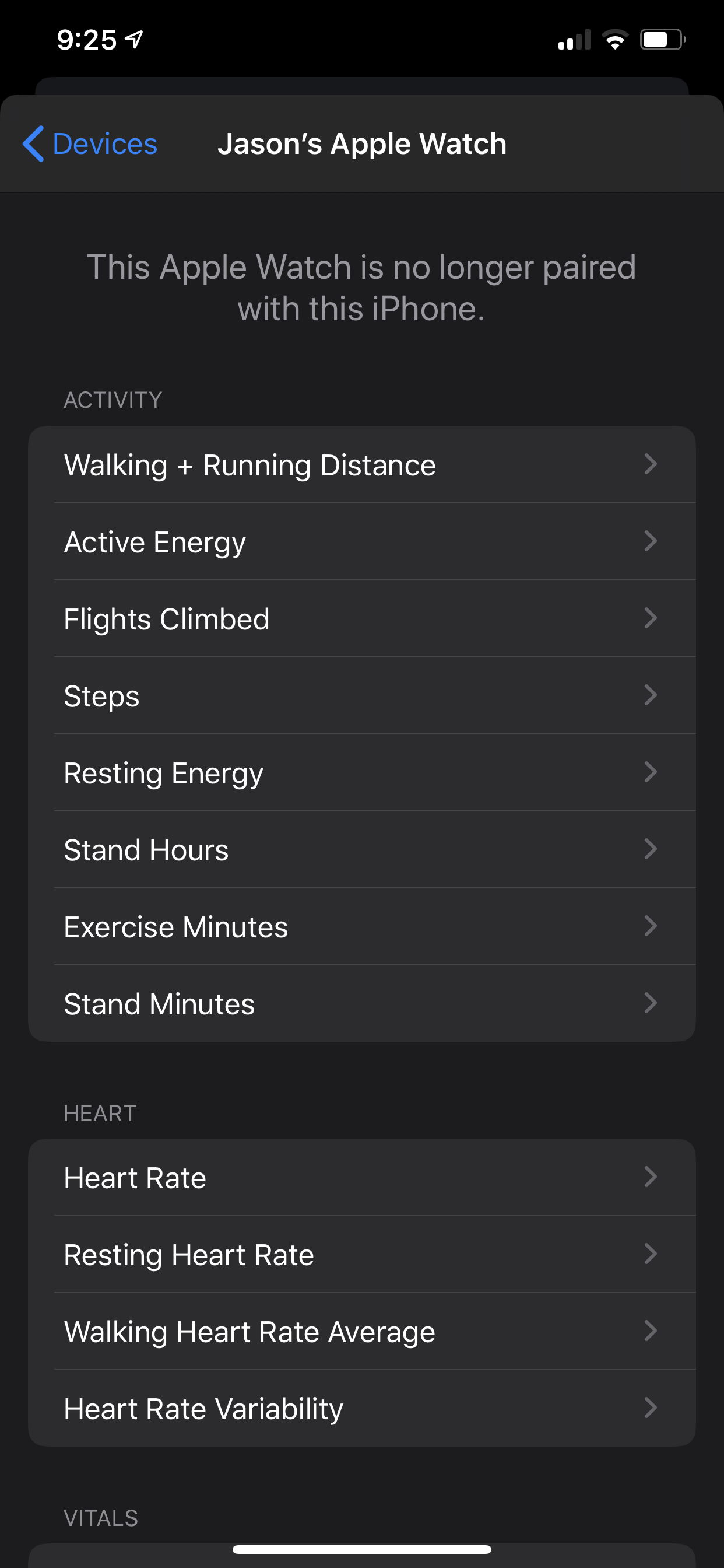The width and height of the screenshot is (724, 1568).
Task: Open the Heart Rate row
Action: [362, 1177]
